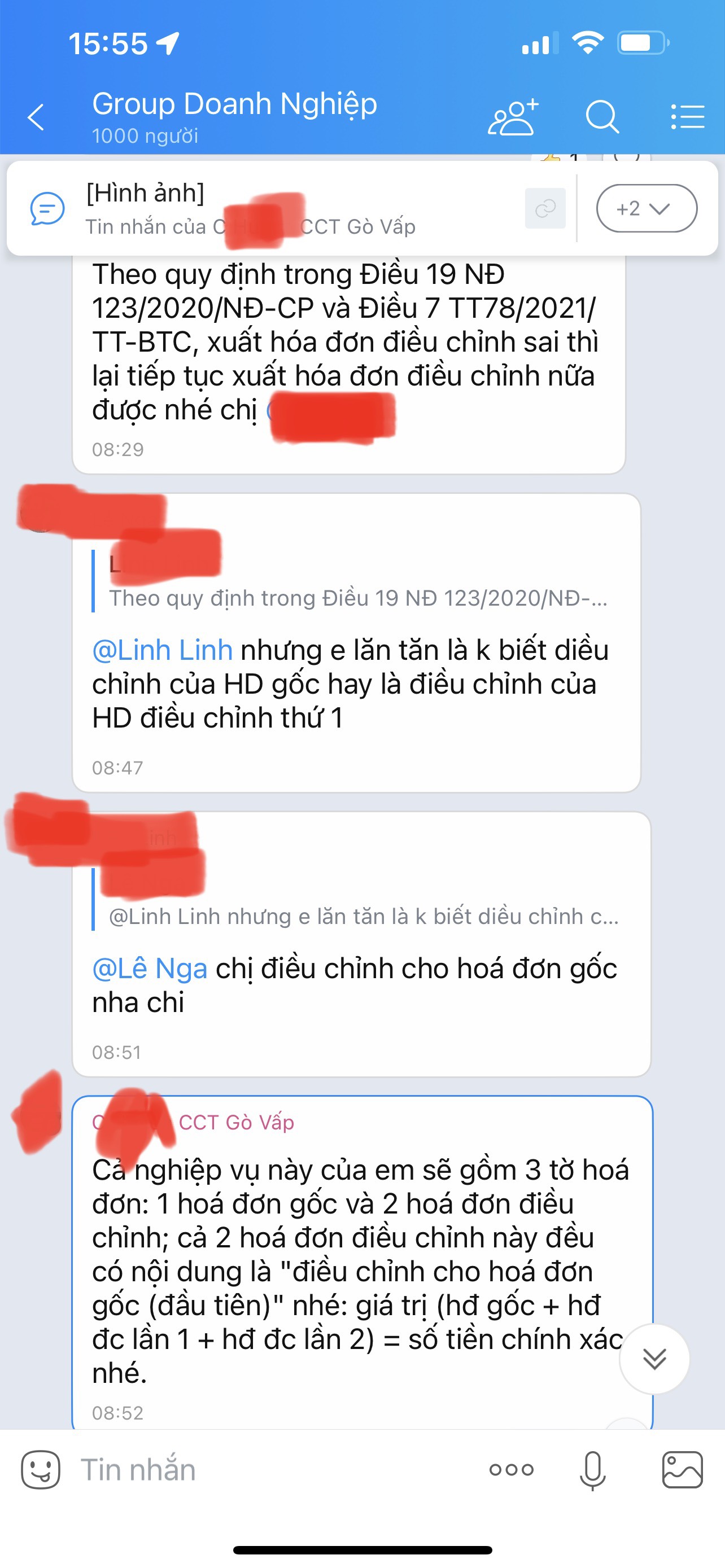This screenshot has width=725, height=1568.
Task: Search messages in this chat
Action: [x=602, y=116]
